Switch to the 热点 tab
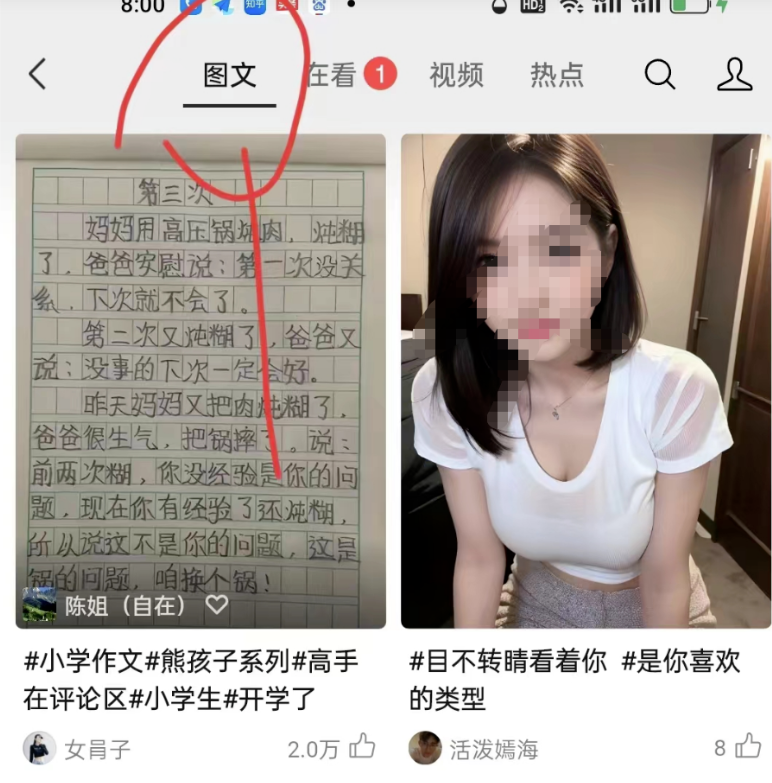The width and height of the screenshot is (772, 783). click(x=557, y=75)
